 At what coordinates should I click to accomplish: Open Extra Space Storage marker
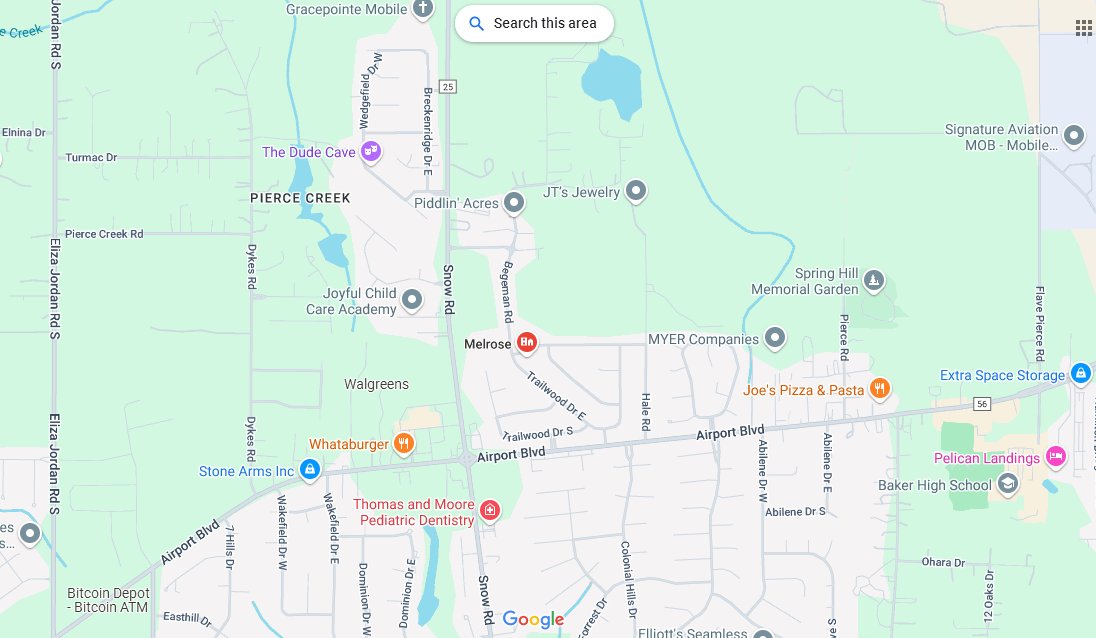(1080, 374)
